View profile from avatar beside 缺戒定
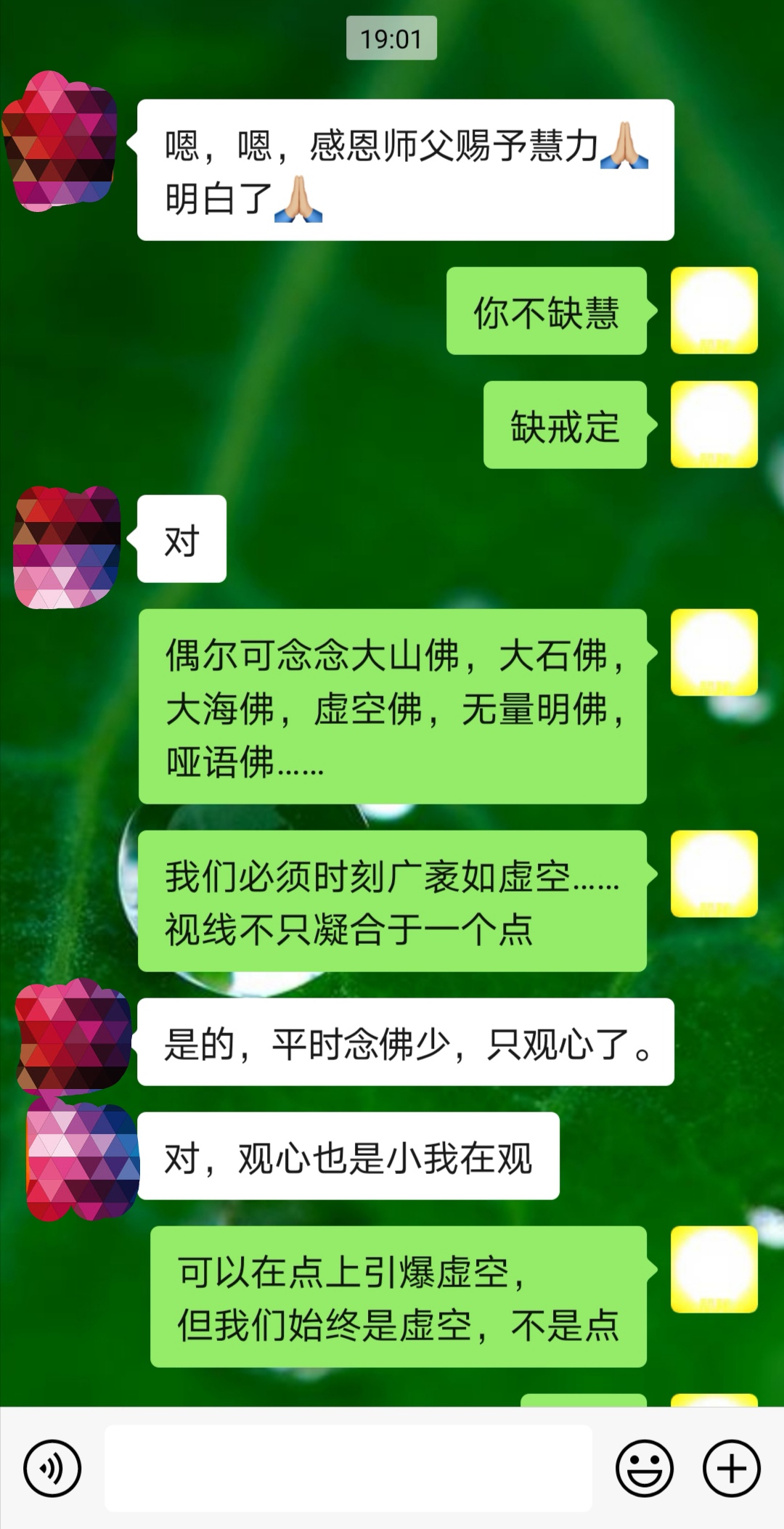Image resolution: width=784 pixels, height=1529 pixels. pos(714,425)
